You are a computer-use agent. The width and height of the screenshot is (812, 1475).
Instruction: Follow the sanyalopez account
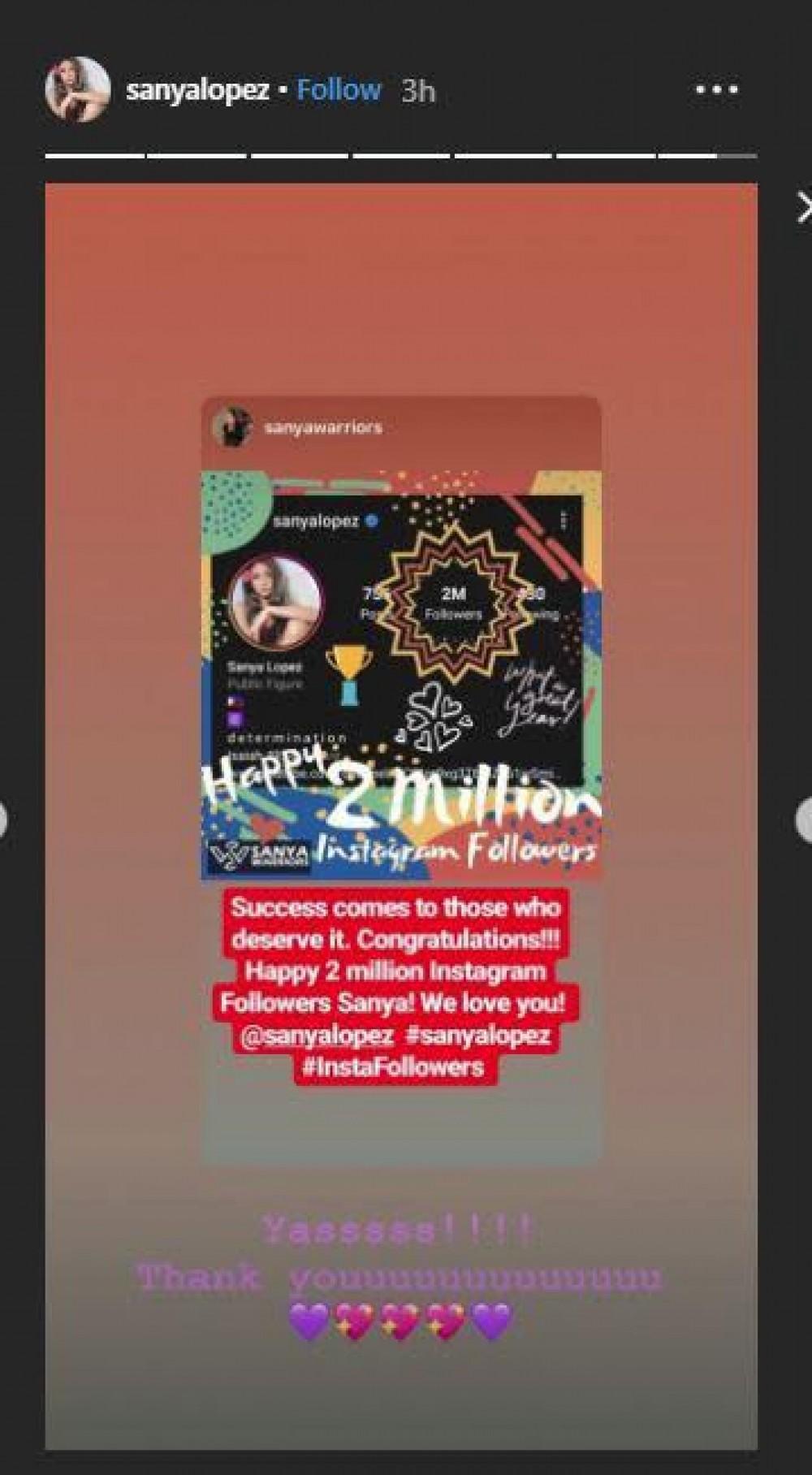coord(338,89)
